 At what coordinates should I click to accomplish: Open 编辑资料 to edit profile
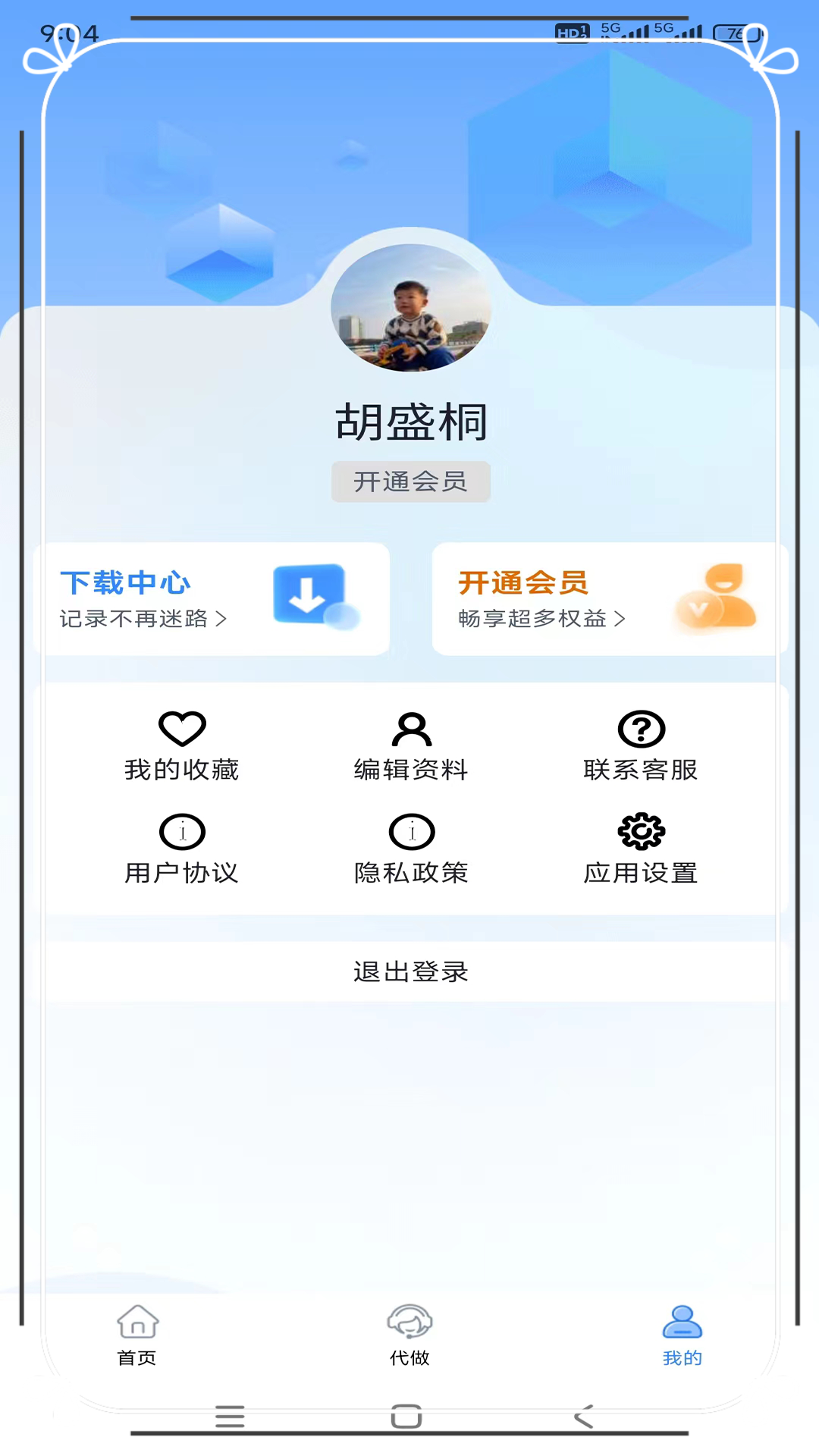tap(411, 747)
